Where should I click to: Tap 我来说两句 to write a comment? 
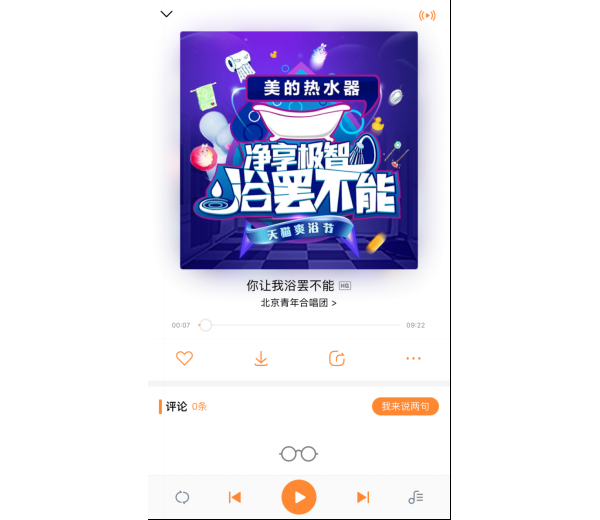point(404,406)
